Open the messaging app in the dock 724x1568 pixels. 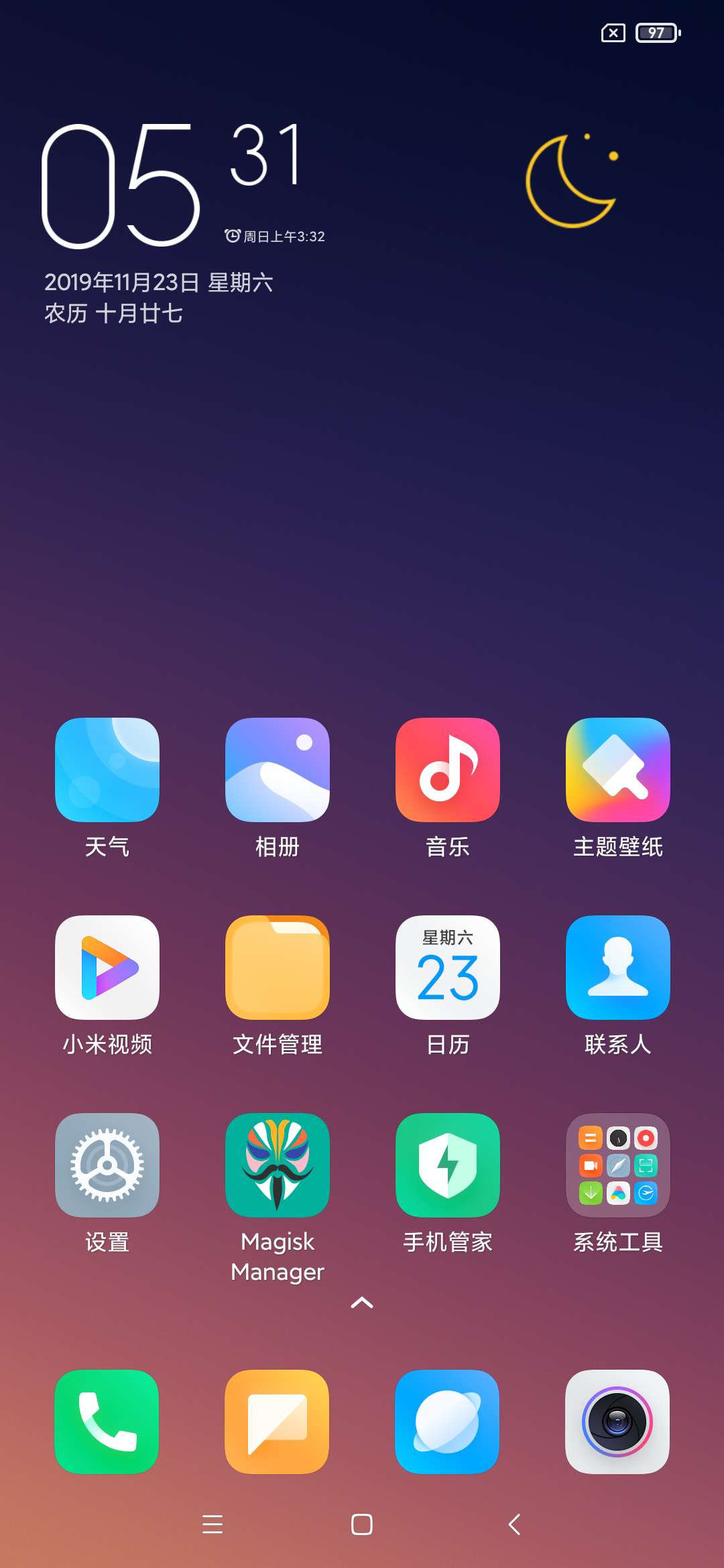pyautogui.click(x=277, y=1422)
